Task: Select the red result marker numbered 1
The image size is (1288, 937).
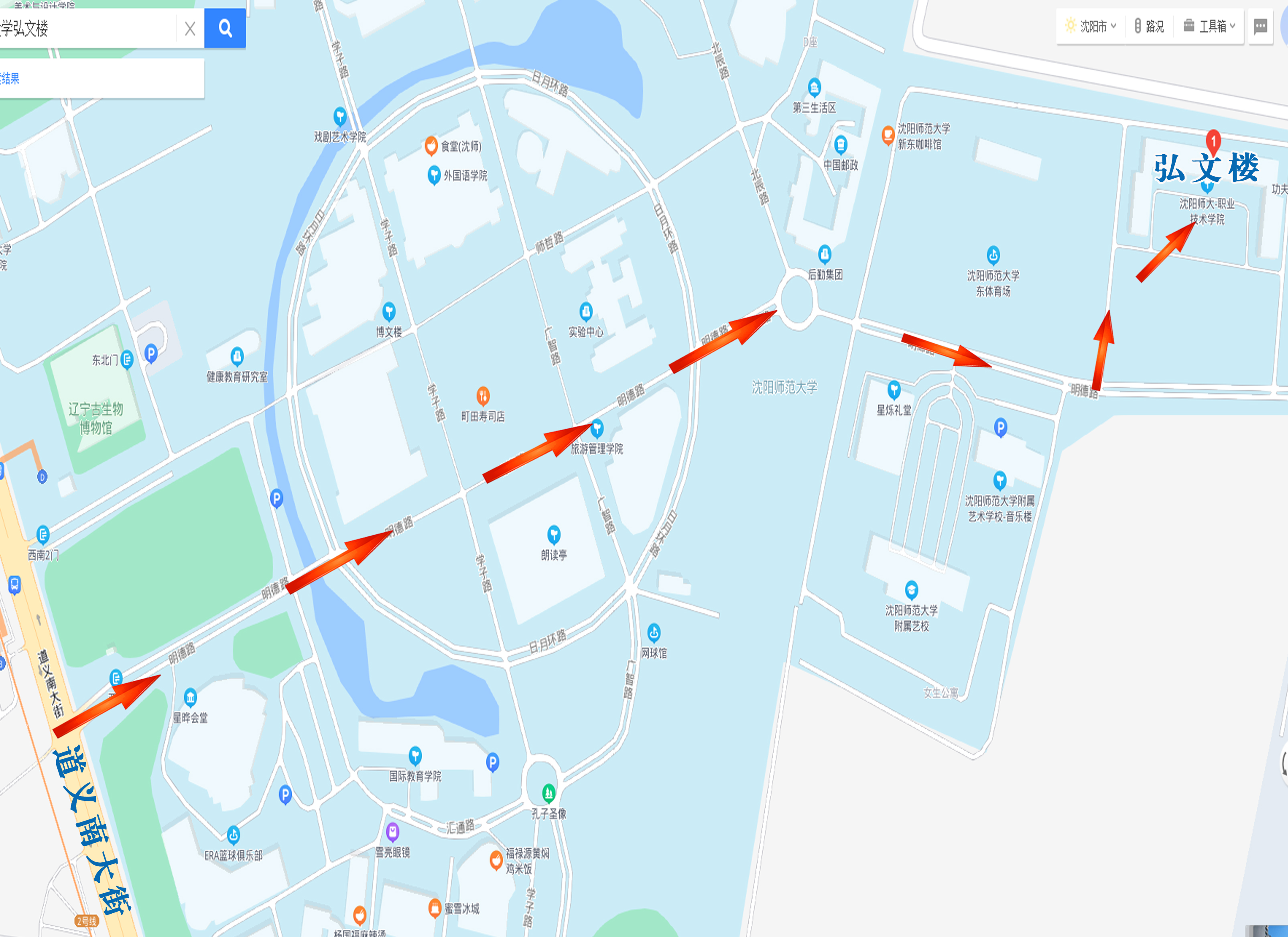Action: pyautogui.click(x=1213, y=141)
